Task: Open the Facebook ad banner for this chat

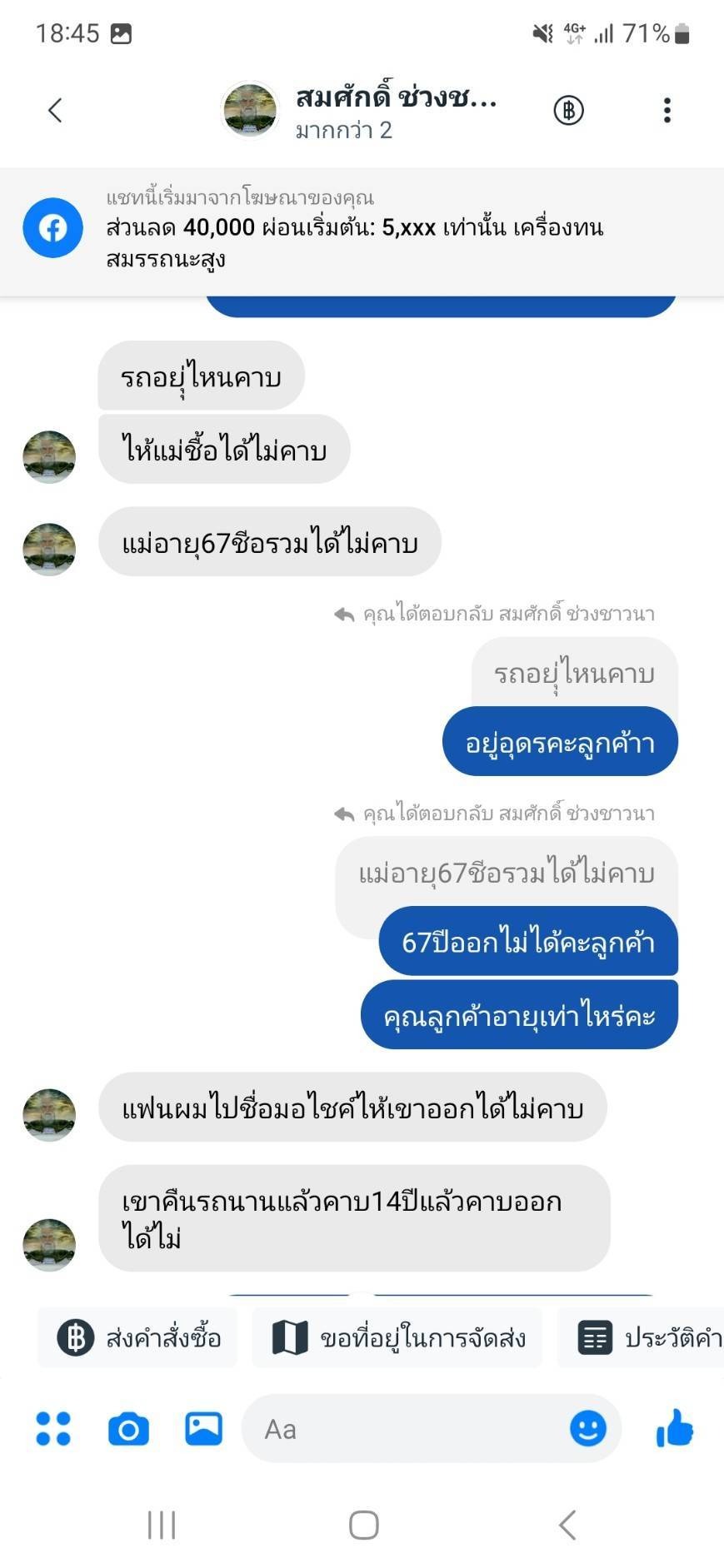Action: point(362,229)
